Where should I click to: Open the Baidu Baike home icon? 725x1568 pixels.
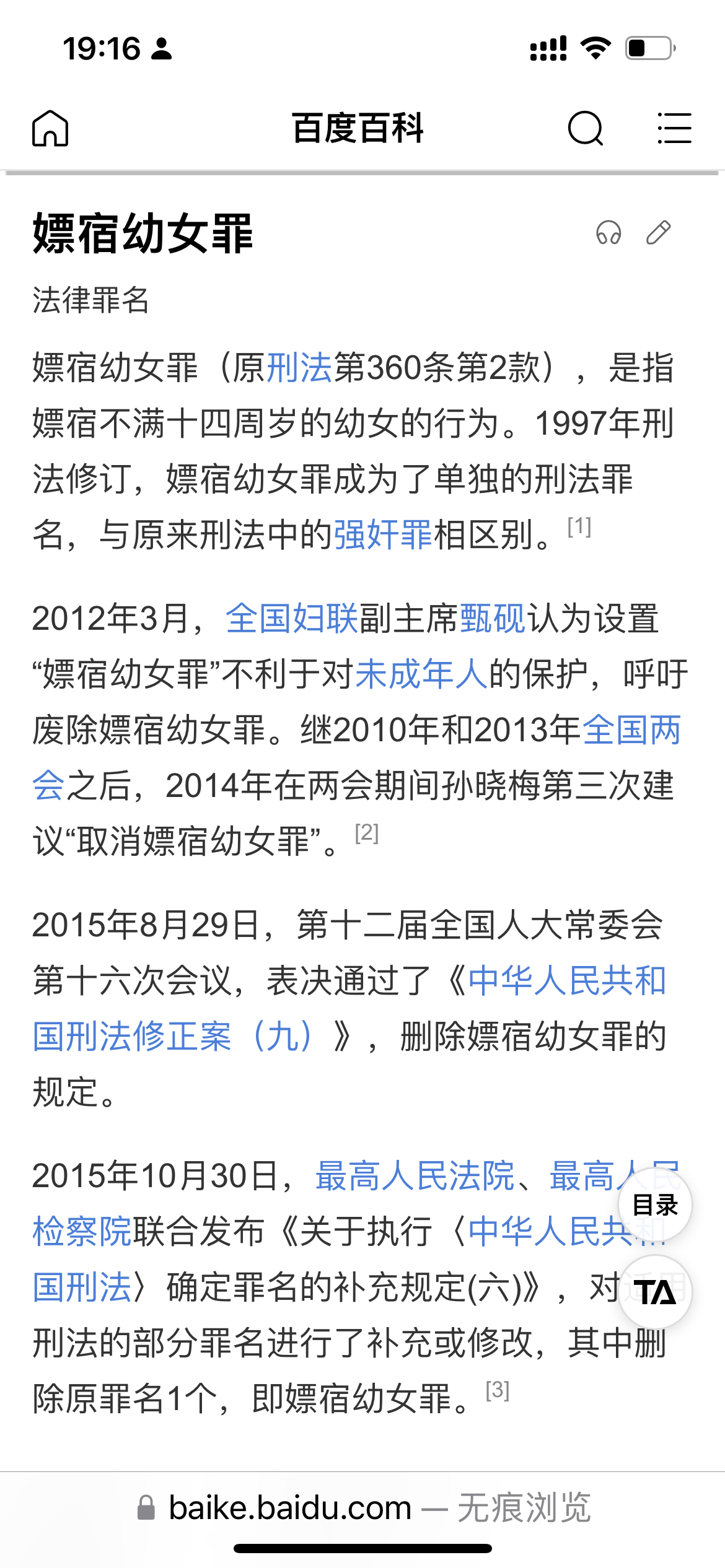coord(50,128)
